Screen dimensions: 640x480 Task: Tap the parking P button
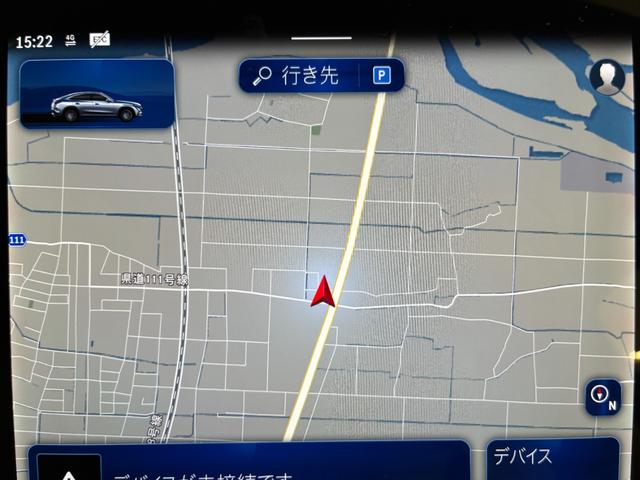(x=382, y=75)
